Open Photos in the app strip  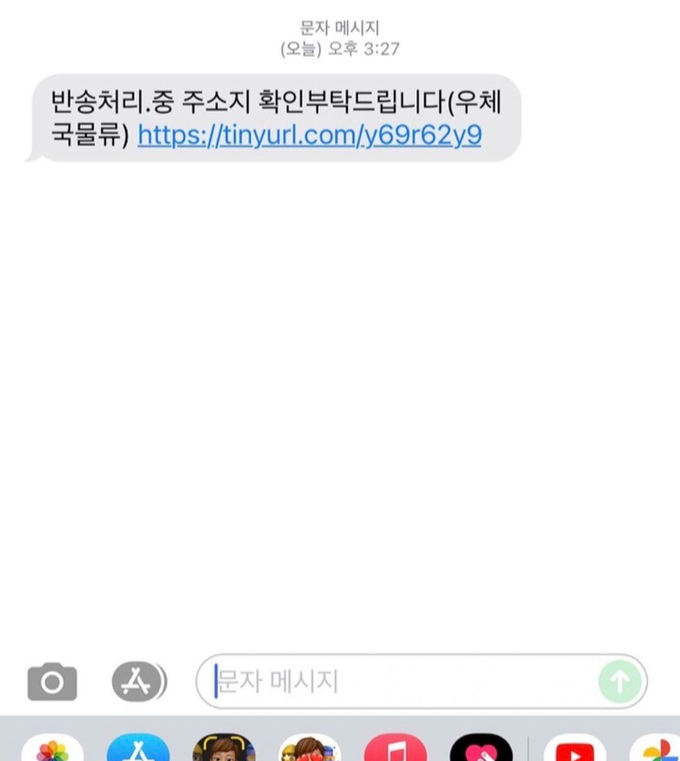click(x=52, y=750)
